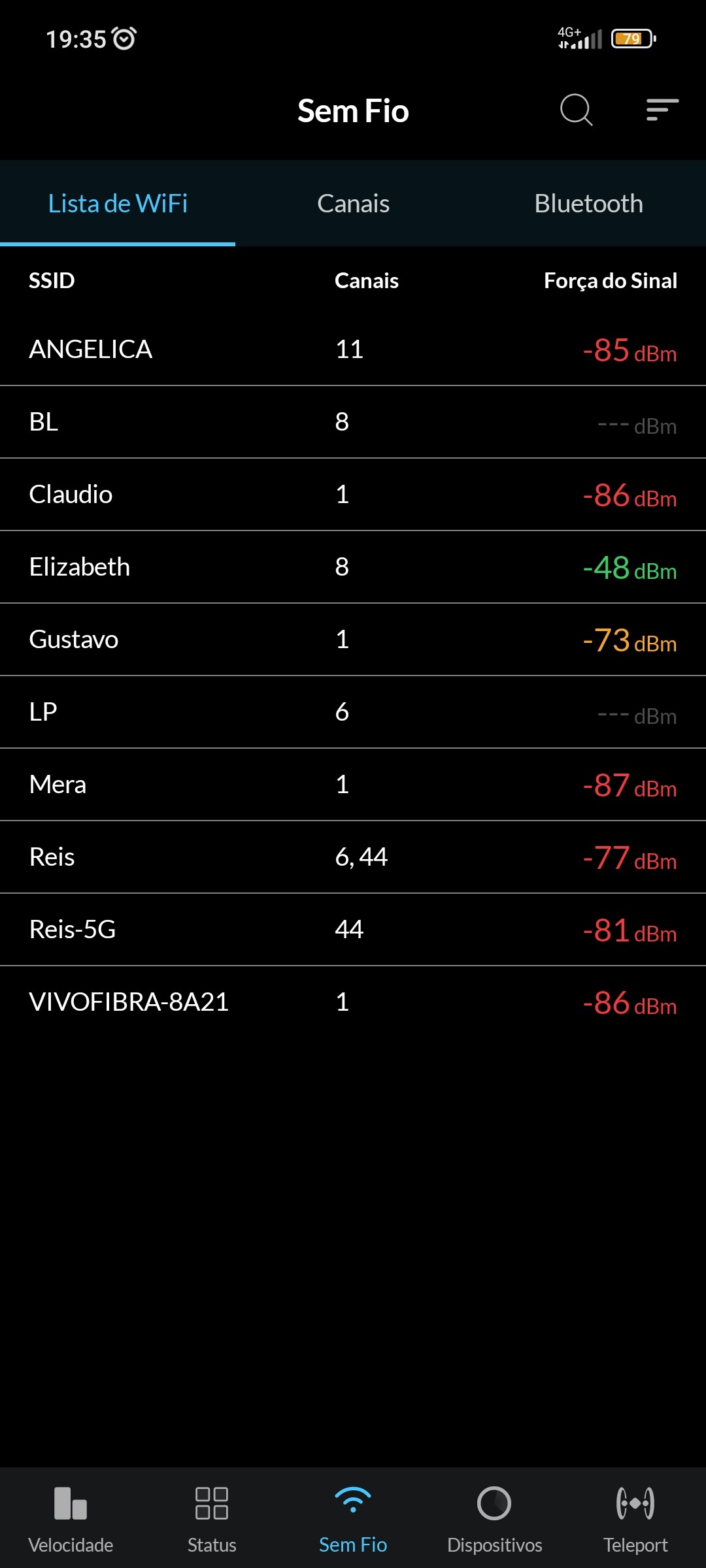Open the ANGELICA network details
Viewport: 706px width, 1568px height.
tap(353, 350)
